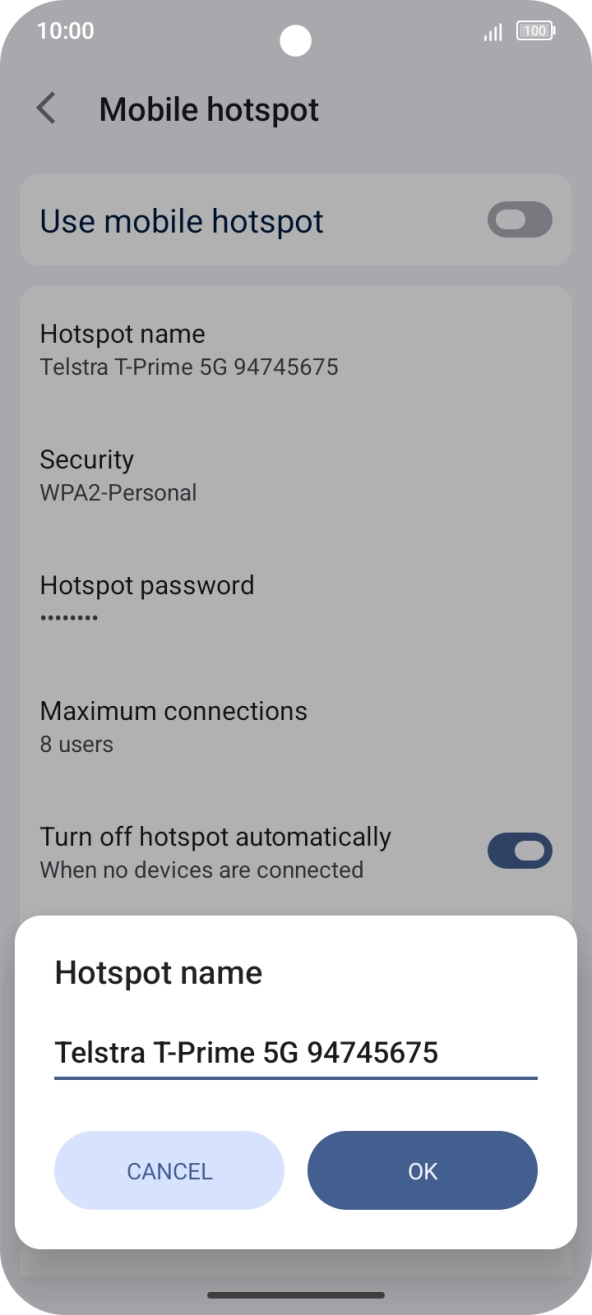Viewport: 592px width, 1315px height.
Task: Disable Turn off hotspot automatically
Action: click(x=519, y=851)
